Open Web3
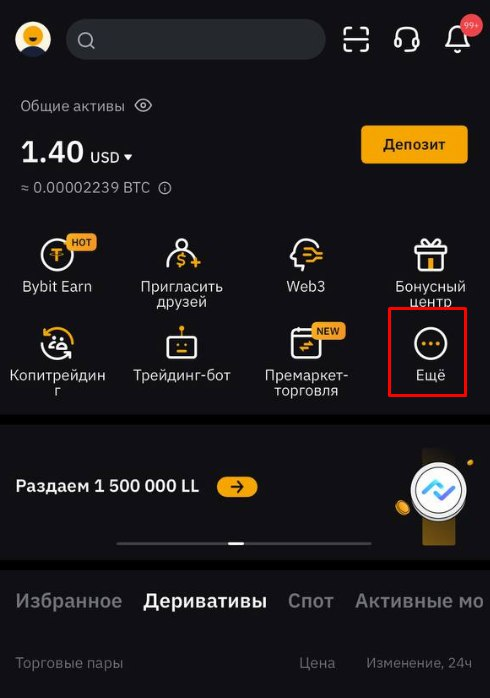 [306, 266]
